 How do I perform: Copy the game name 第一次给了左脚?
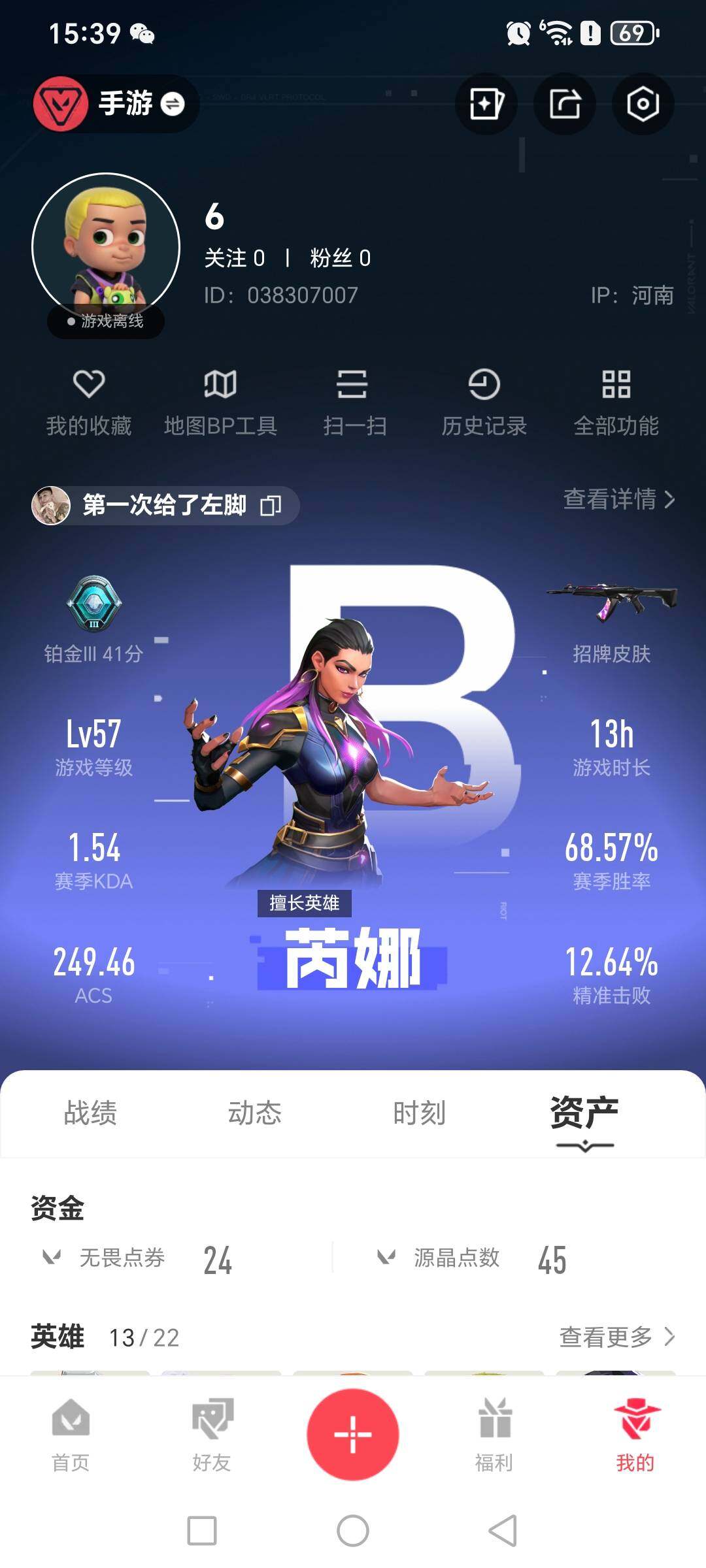(271, 505)
